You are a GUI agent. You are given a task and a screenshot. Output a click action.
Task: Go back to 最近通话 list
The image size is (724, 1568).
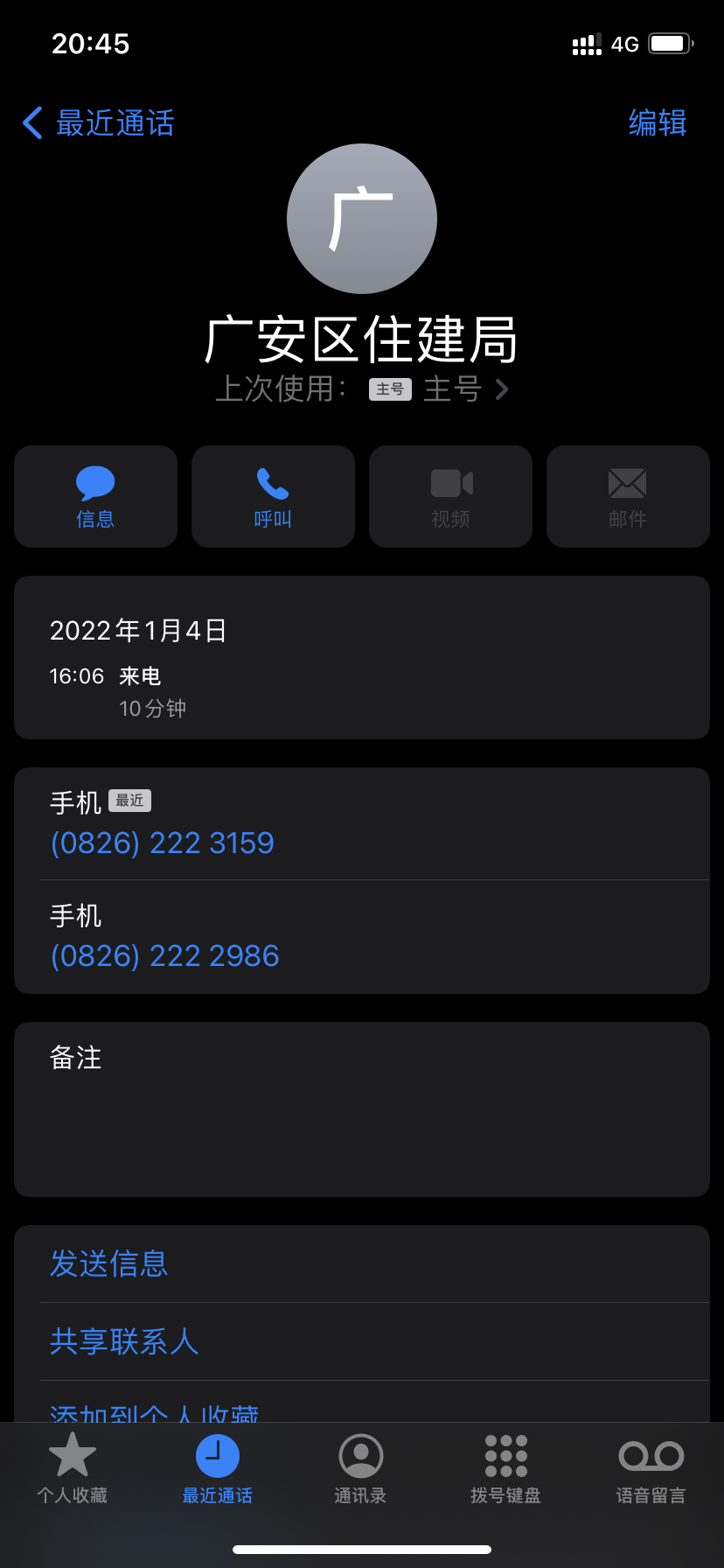[98, 123]
